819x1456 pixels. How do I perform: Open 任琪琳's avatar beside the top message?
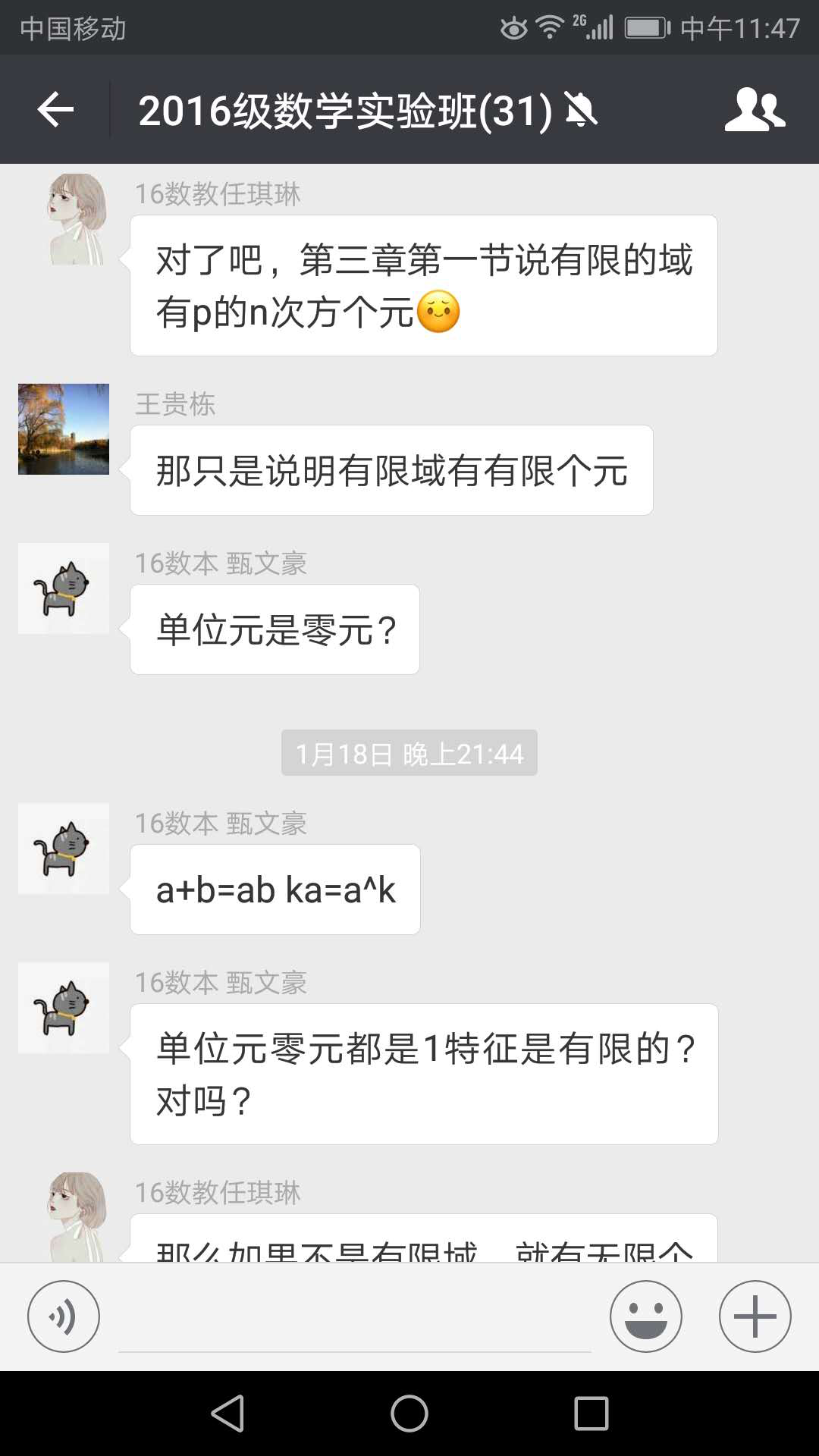pyautogui.click(x=76, y=219)
